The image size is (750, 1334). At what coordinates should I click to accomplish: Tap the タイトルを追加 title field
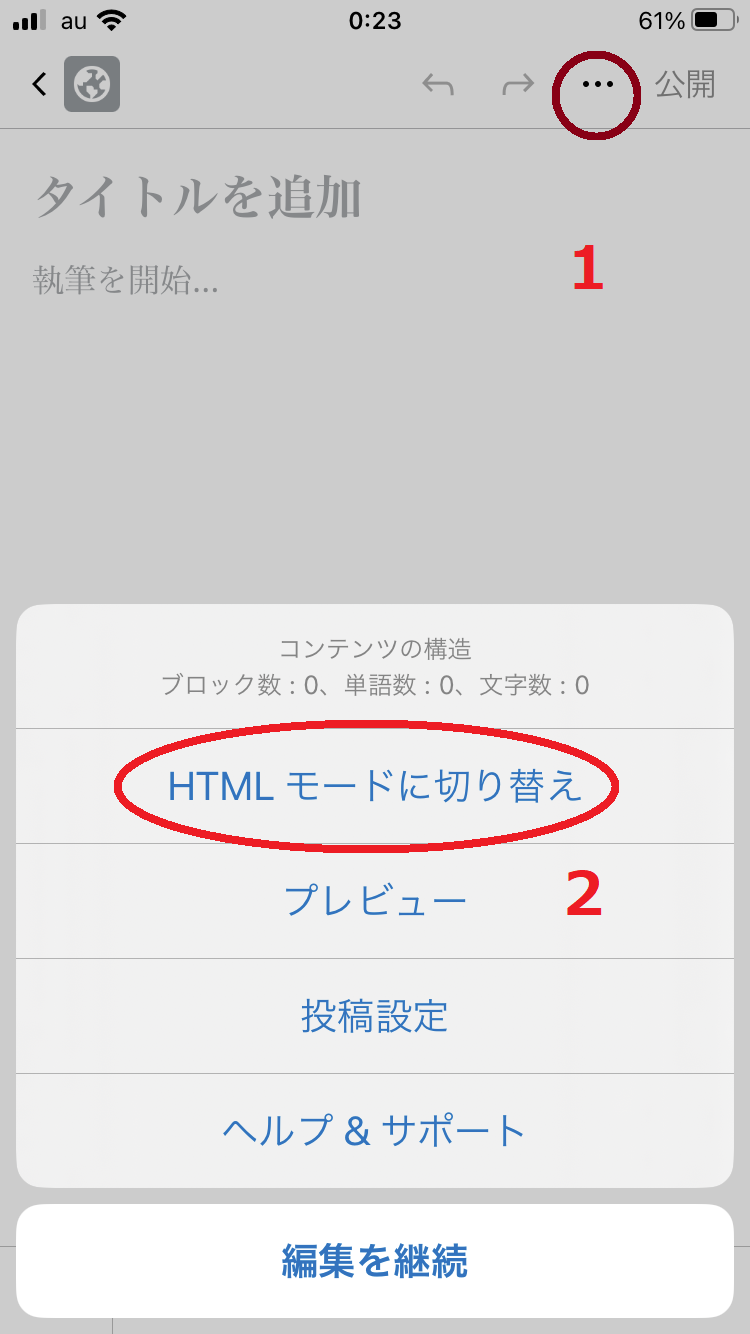198,198
